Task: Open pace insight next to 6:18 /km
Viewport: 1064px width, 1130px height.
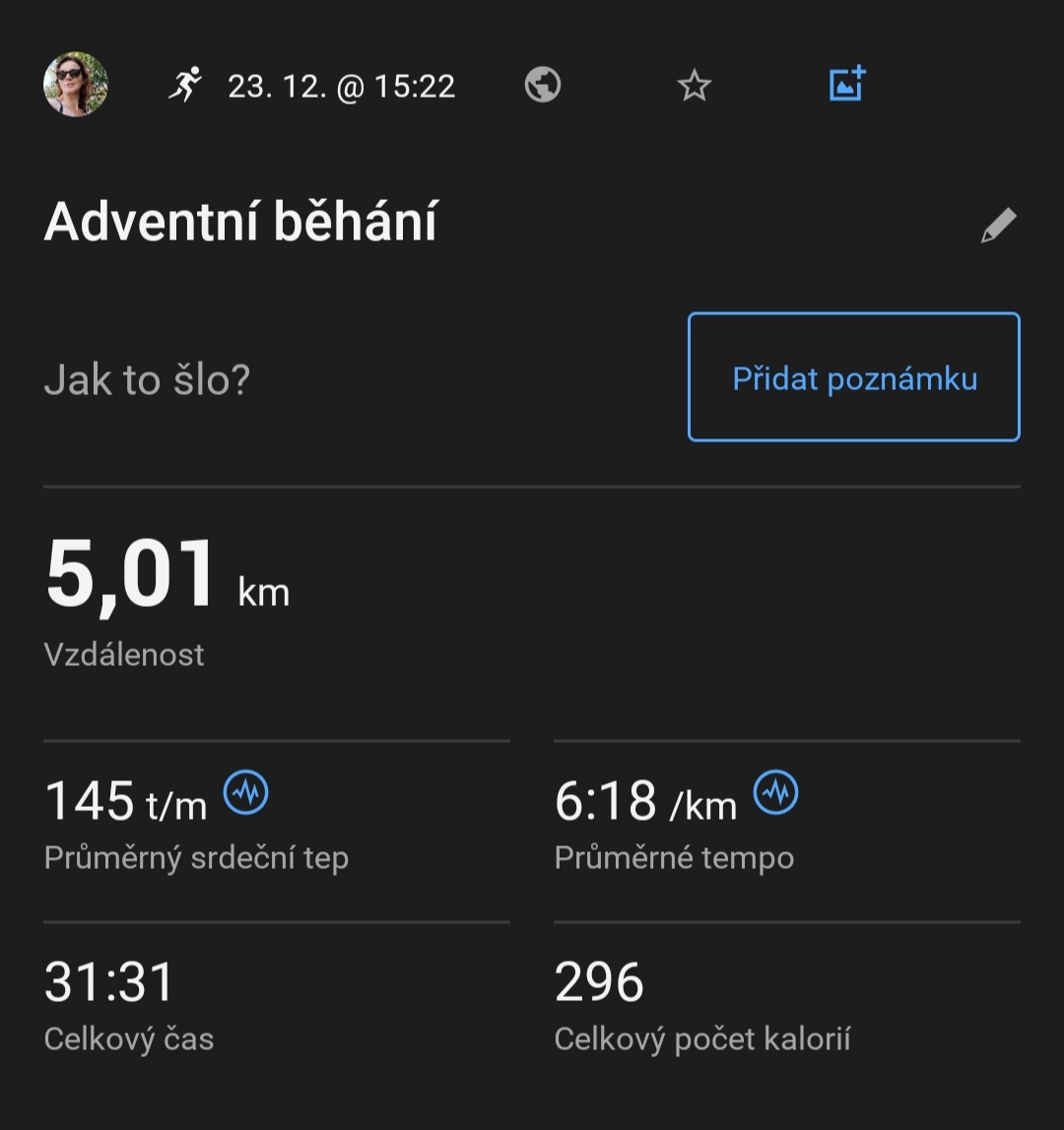Action: (776, 792)
